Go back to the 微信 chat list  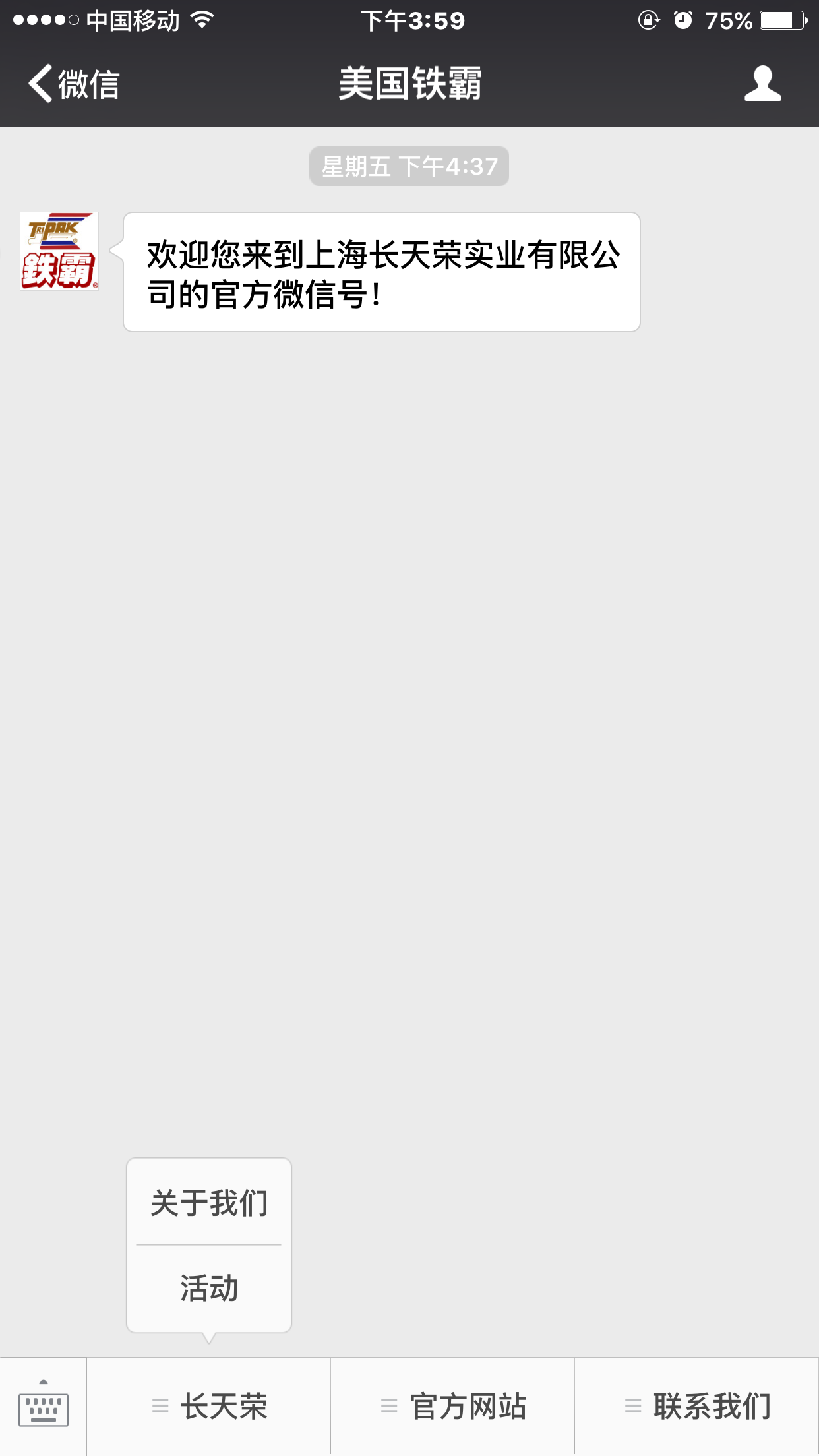pyautogui.click(x=74, y=84)
